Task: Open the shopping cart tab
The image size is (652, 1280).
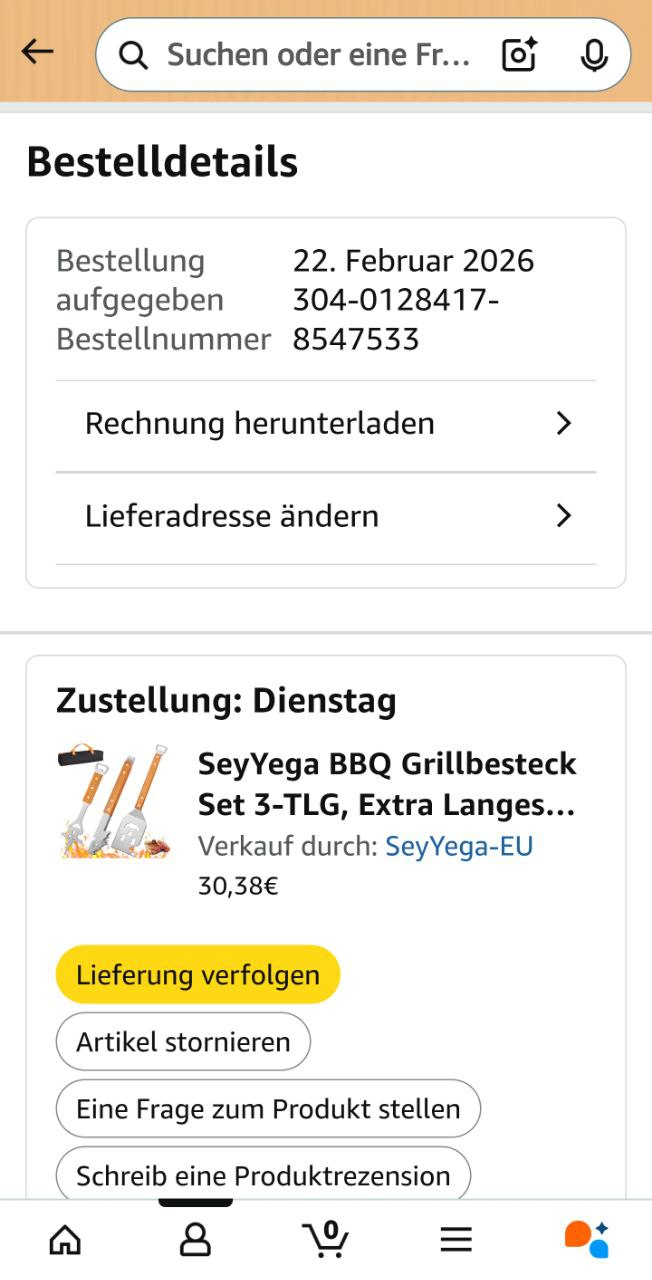Action: 326,1240
